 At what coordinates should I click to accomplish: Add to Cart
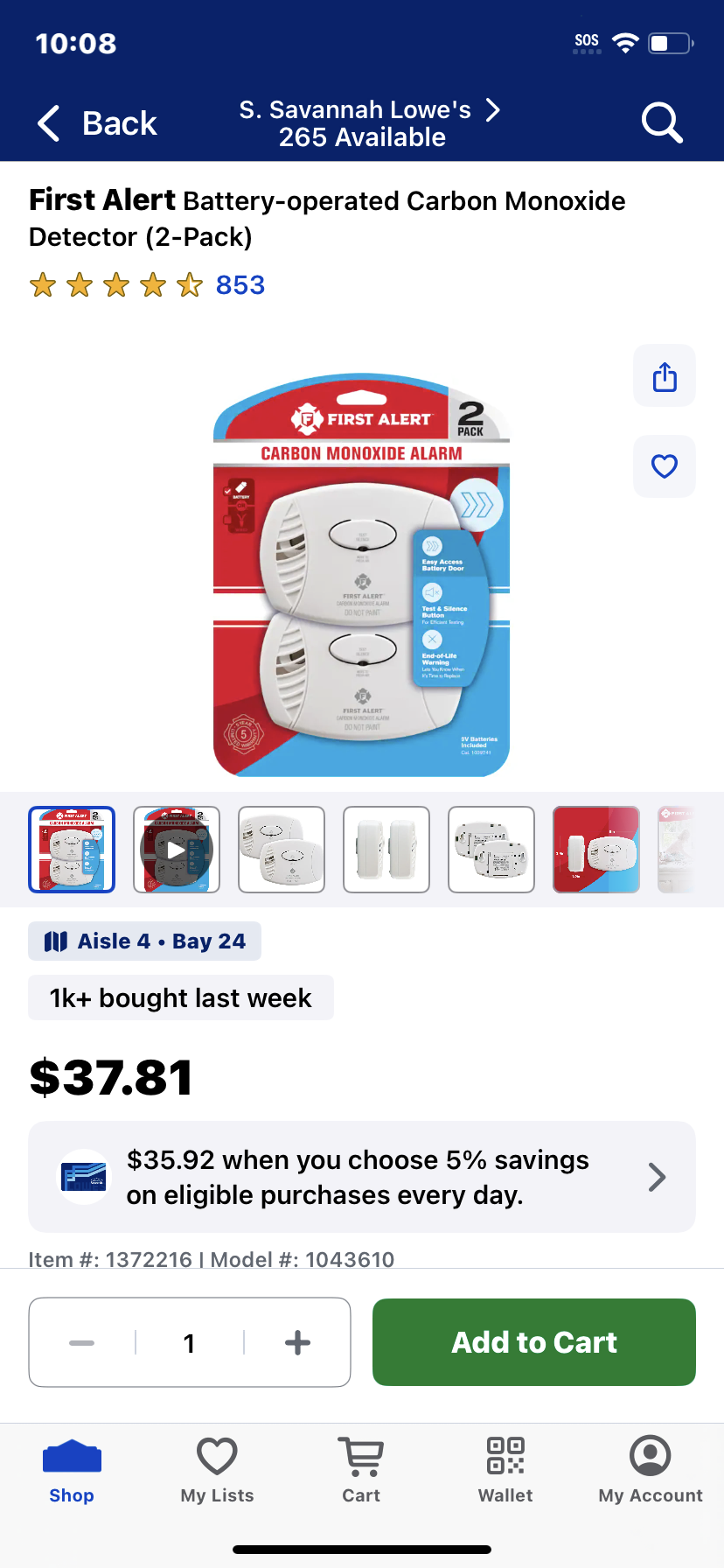pyautogui.click(x=534, y=1342)
